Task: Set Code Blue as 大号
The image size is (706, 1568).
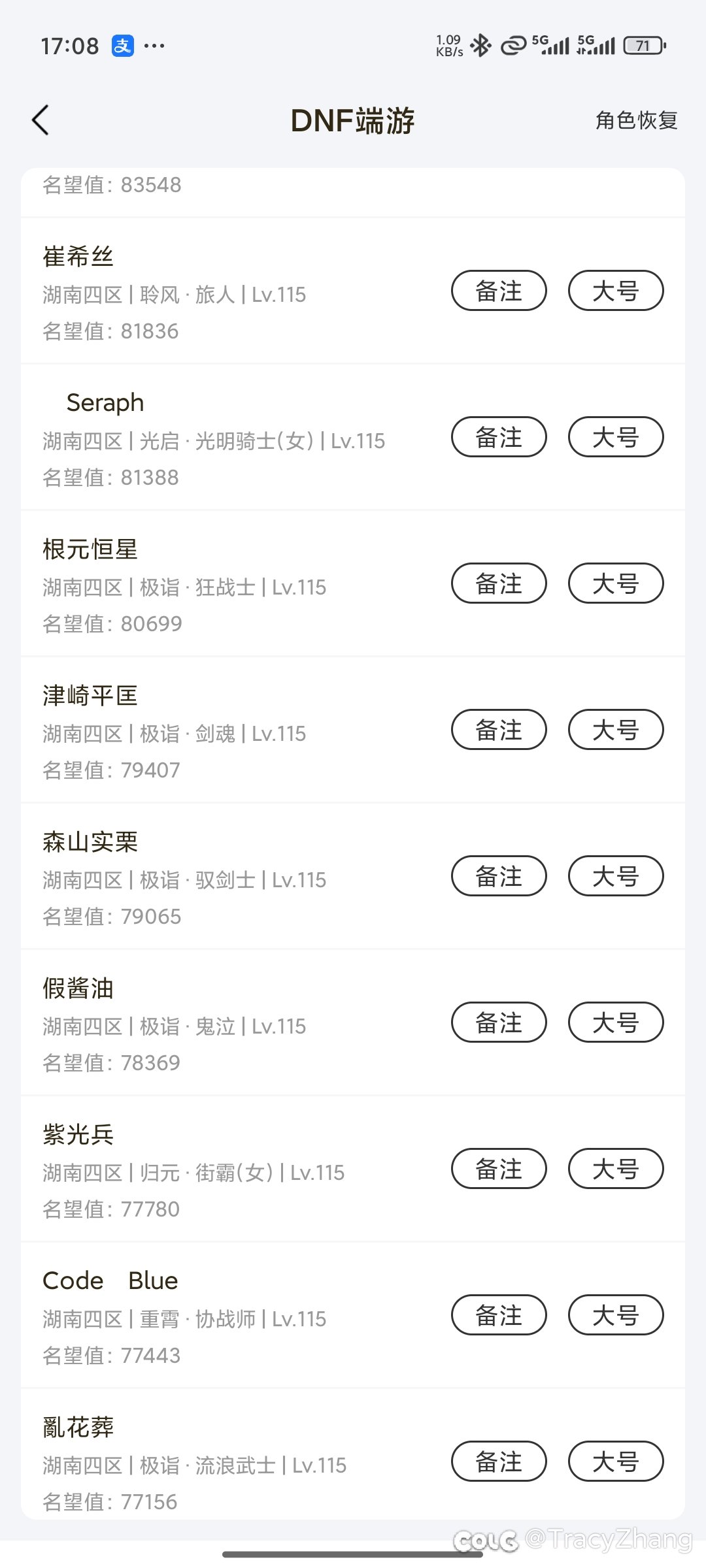Action: (616, 1315)
